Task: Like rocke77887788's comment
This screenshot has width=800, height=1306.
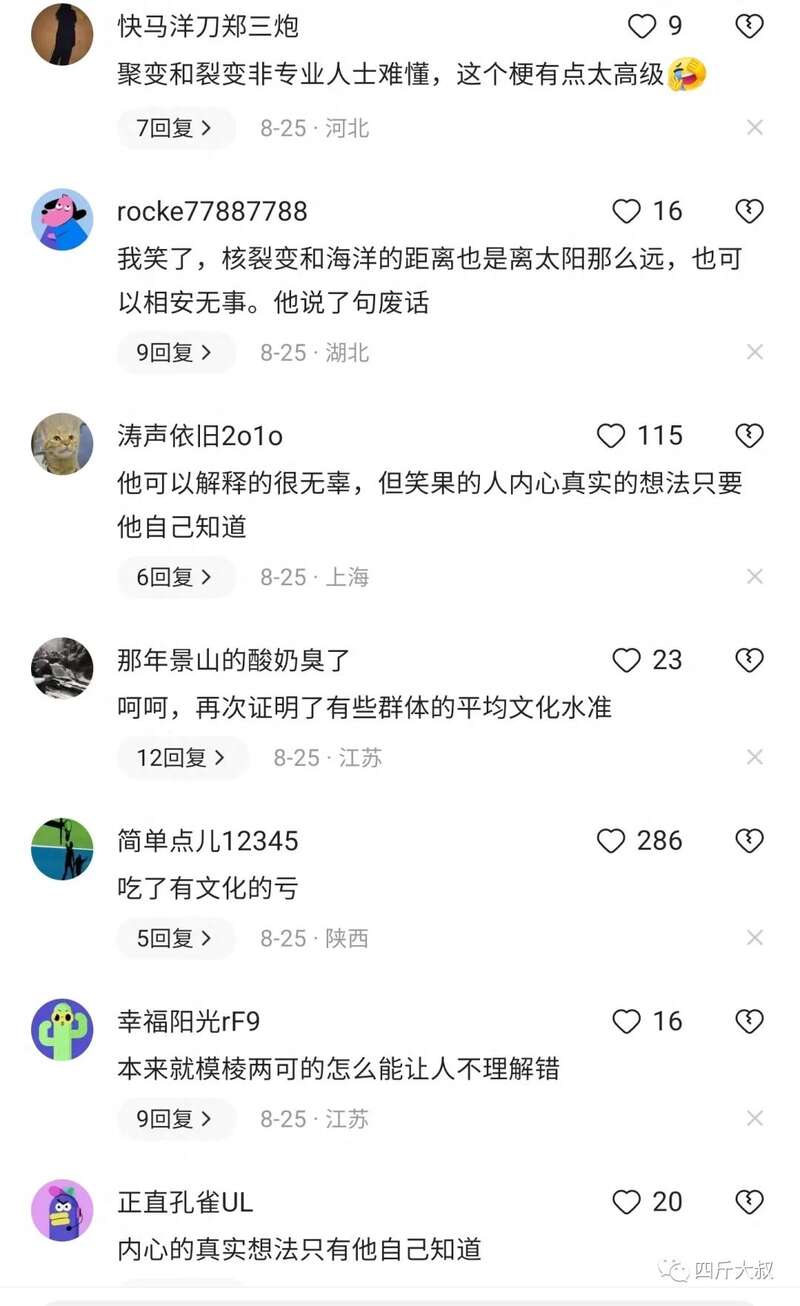Action: 626,211
